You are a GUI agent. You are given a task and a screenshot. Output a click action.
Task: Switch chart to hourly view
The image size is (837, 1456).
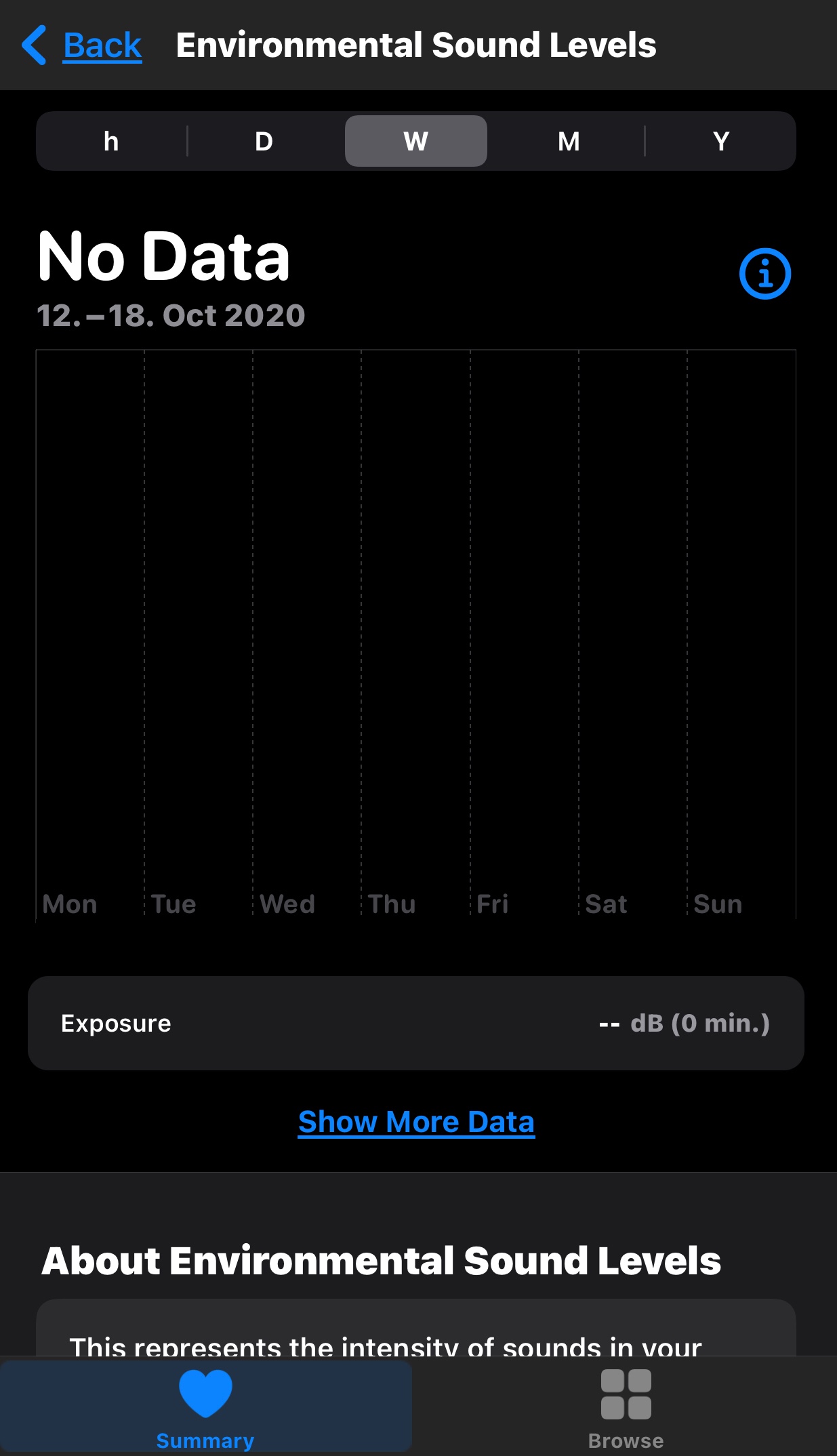(111, 141)
